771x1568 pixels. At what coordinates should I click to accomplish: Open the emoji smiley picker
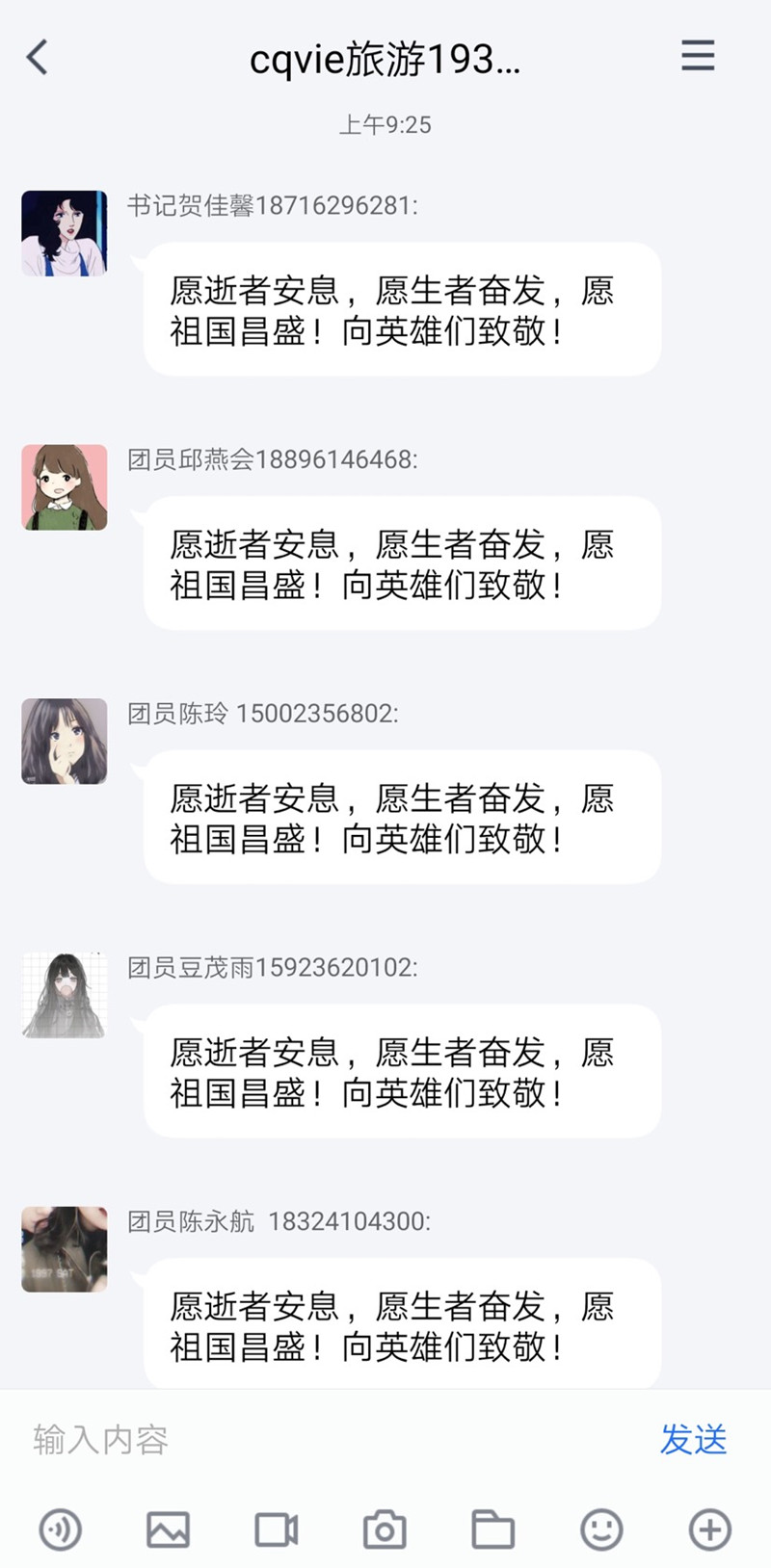coord(601,1529)
